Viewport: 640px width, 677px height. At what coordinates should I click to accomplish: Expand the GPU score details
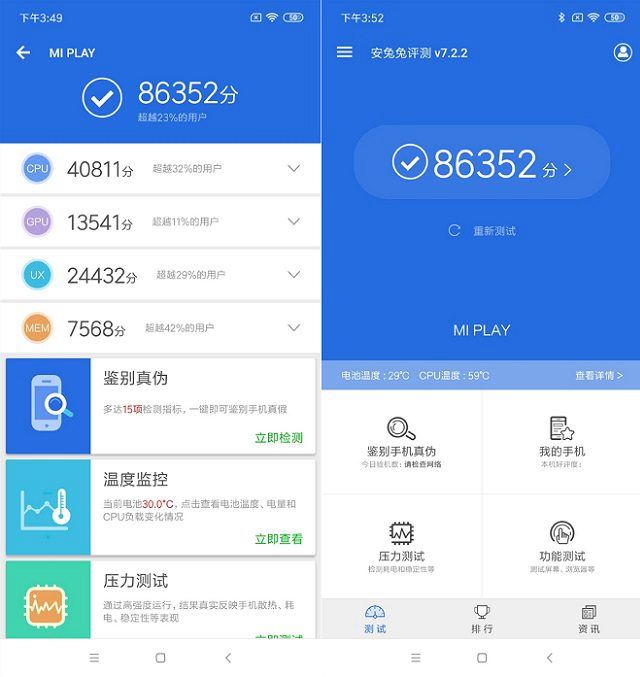pyautogui.click(x=293, y=222)
